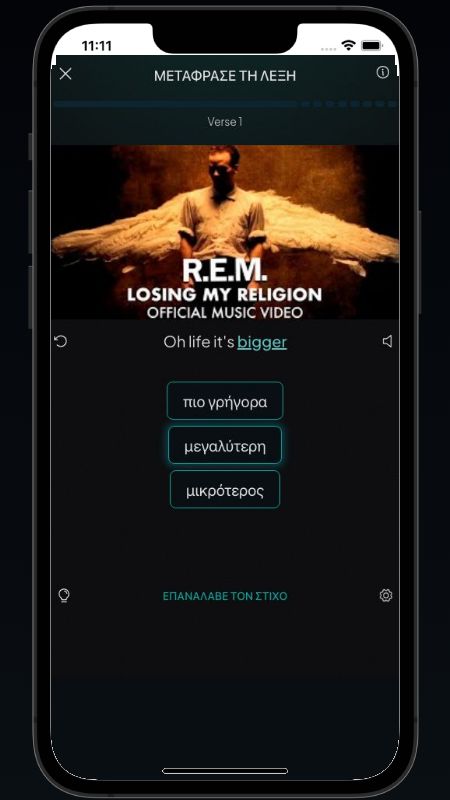Get a hint with the lightbulb

[x=64, y=595]
